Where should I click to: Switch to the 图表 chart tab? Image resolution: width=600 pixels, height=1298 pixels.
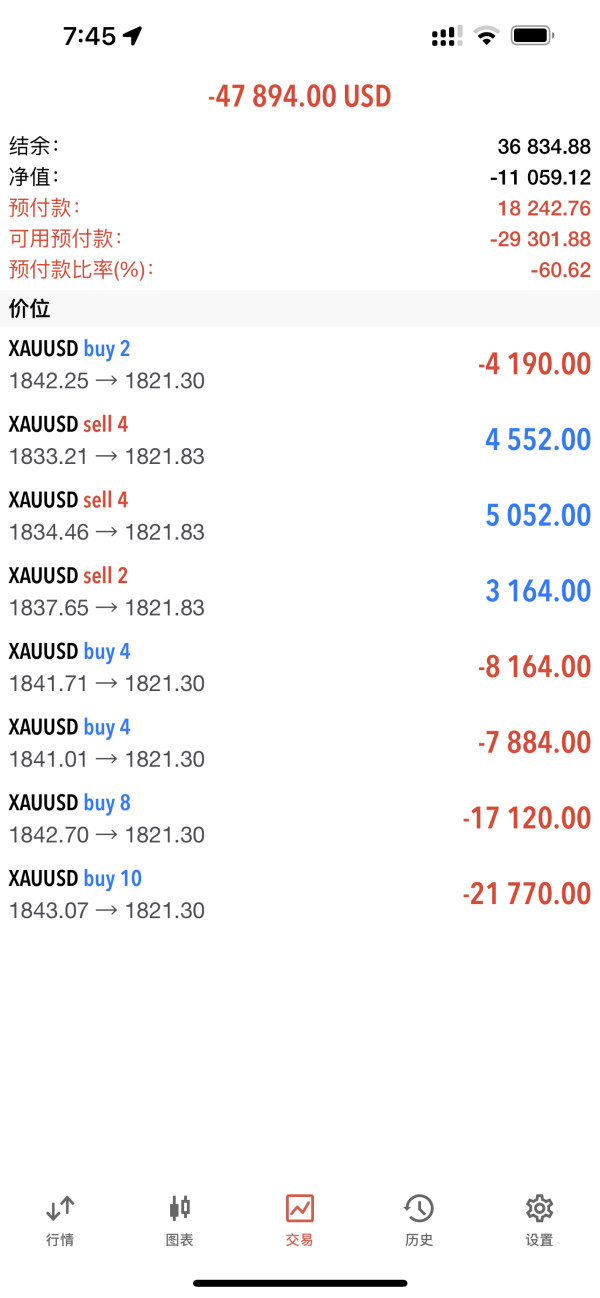[x=180, y=1220]
